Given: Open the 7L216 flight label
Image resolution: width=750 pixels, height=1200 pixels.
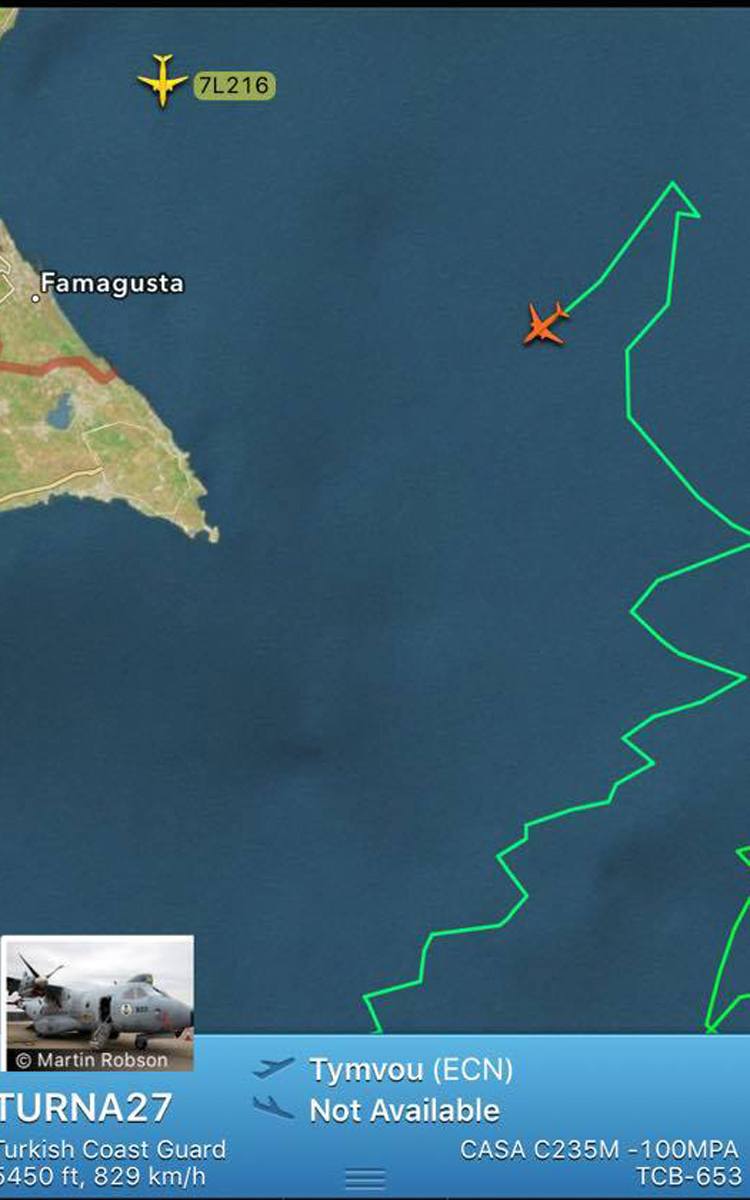Looking at the screenshot, I should (234, 86).
